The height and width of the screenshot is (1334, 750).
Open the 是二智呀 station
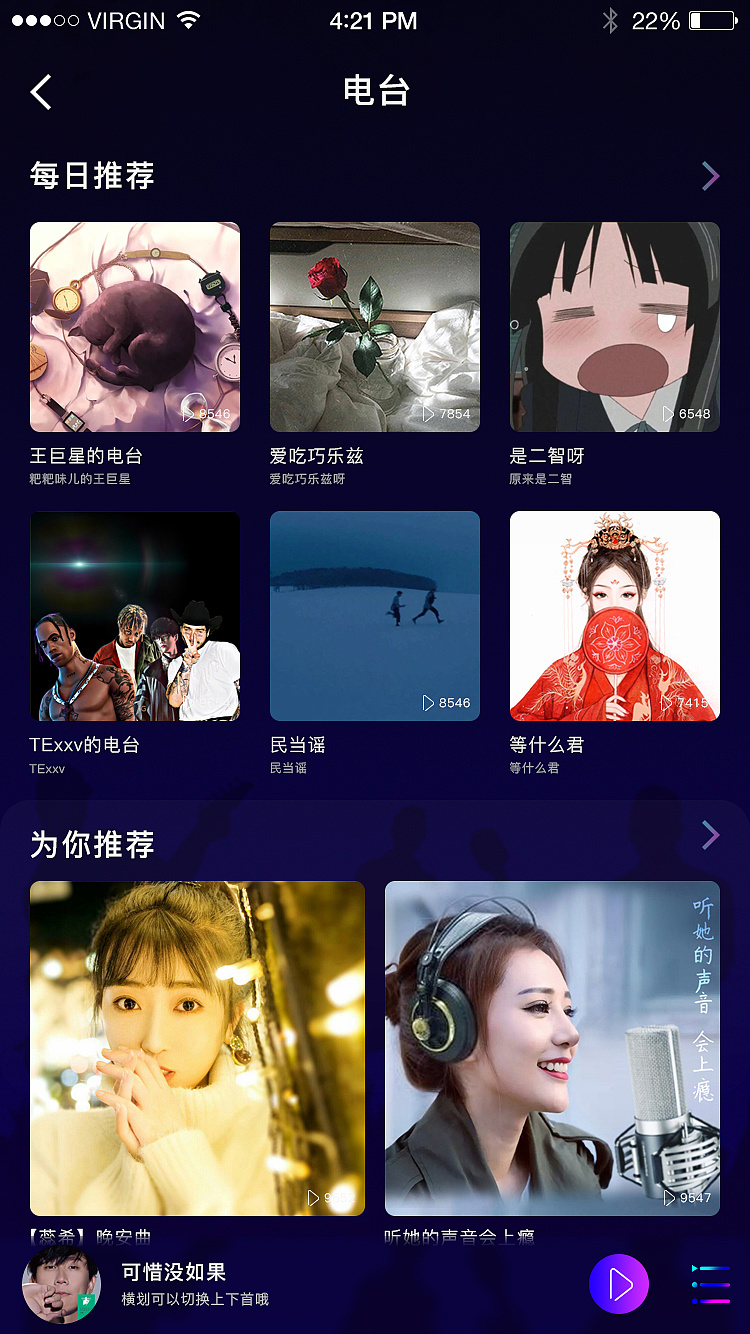(x=615, y=327)
